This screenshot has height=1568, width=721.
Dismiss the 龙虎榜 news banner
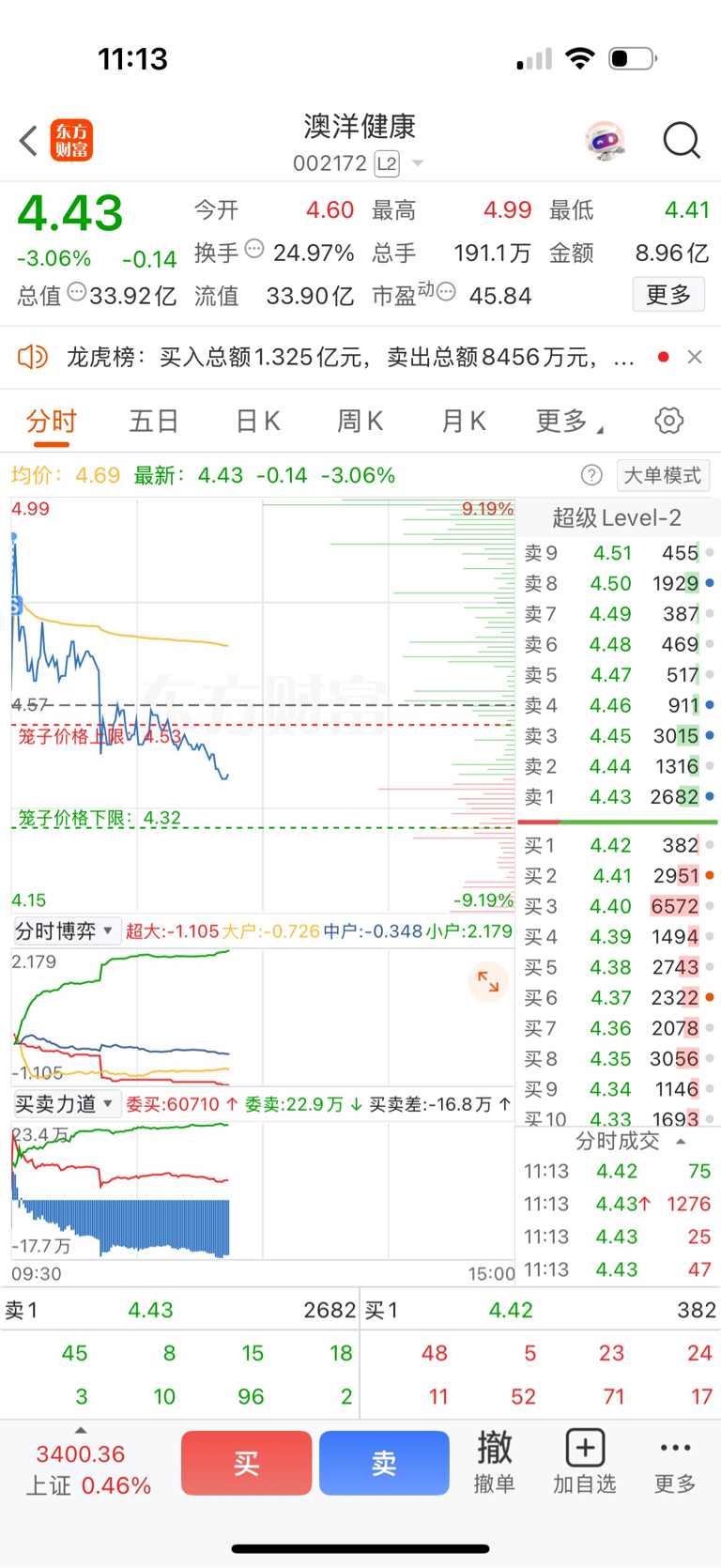695,357
